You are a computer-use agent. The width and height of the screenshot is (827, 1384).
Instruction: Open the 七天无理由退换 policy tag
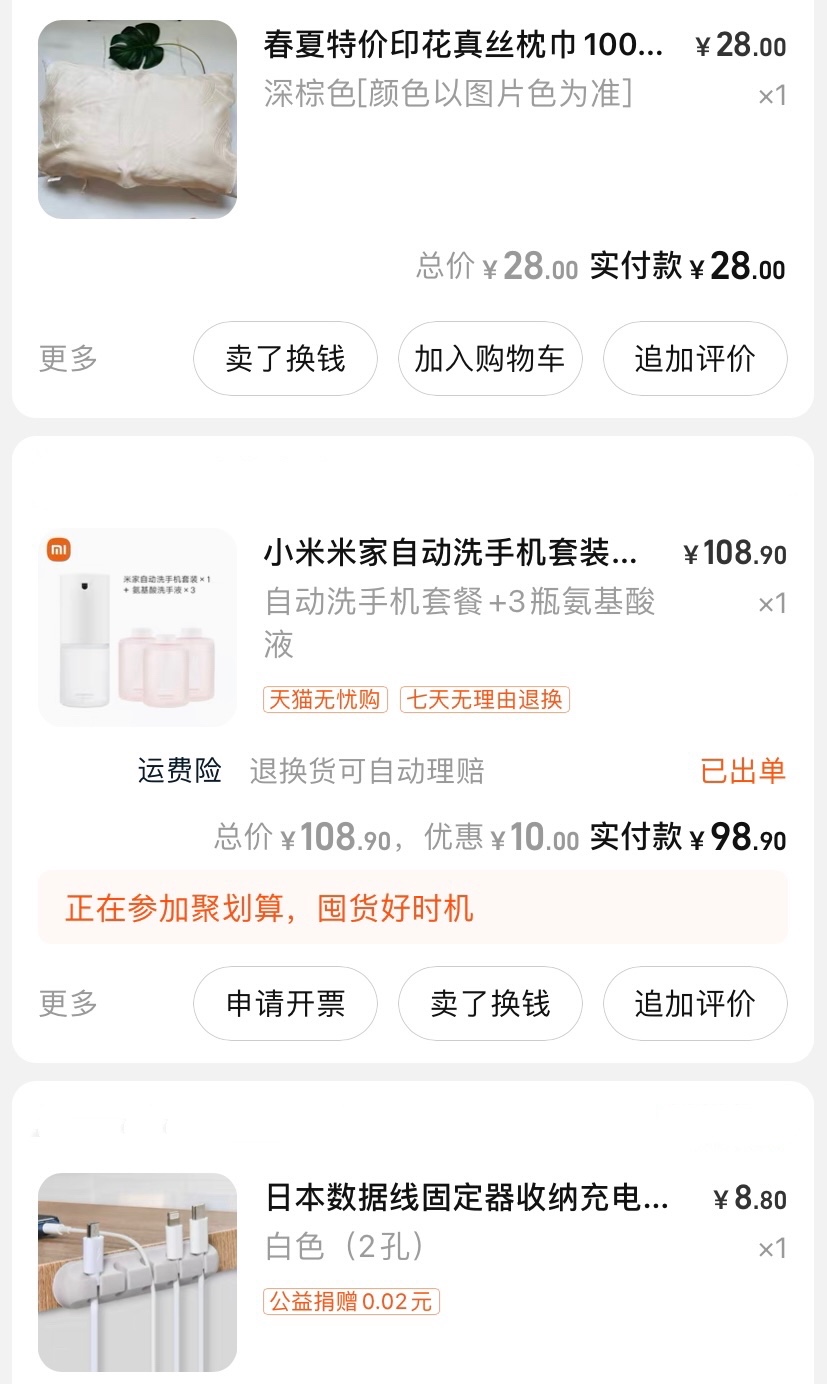[x=484, y=700]
